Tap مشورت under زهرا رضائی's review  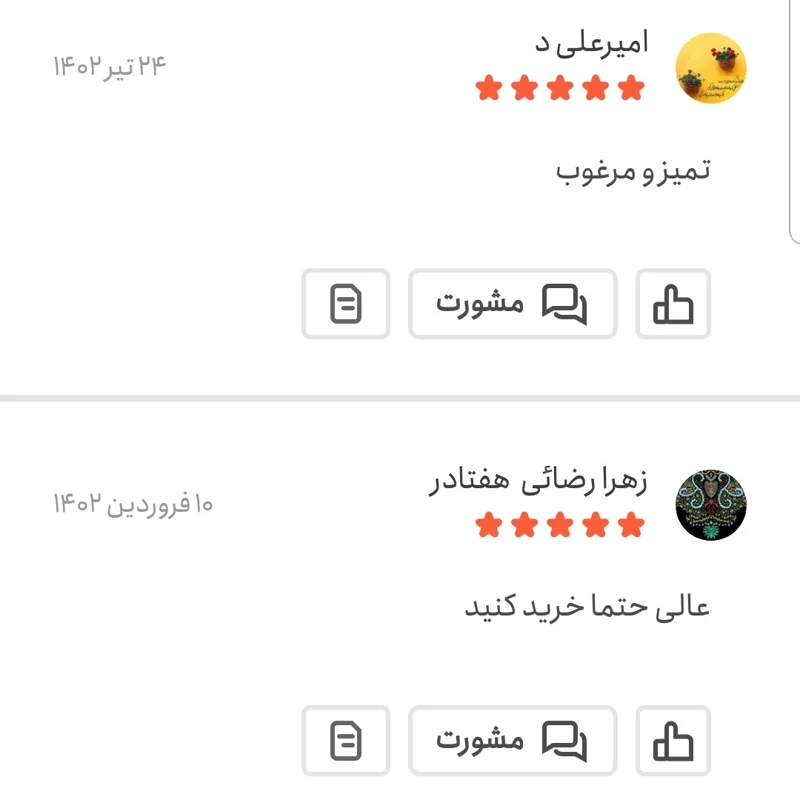point(512,741)
